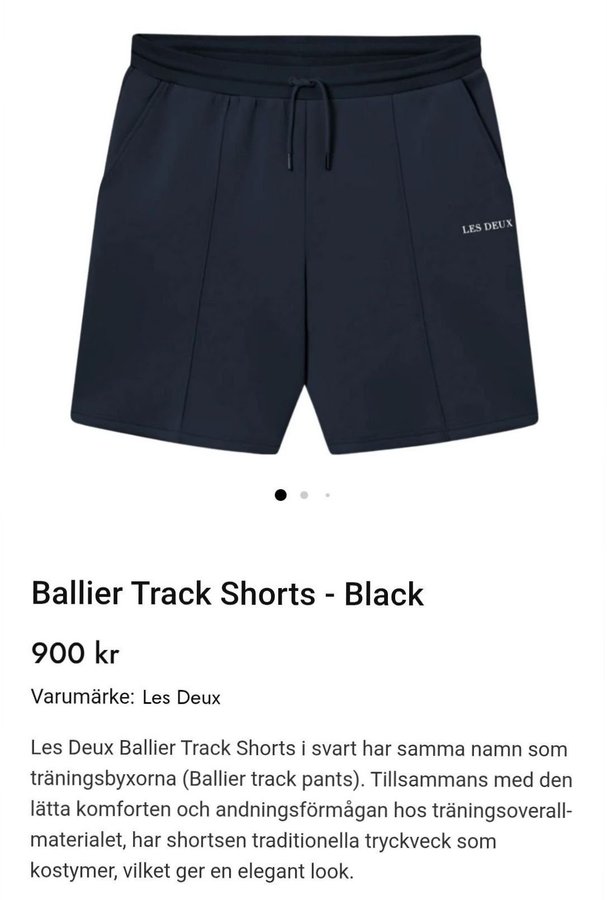Screen dimensions: 607x900
Task: Jump to the third image via carousel dot
Action: [327, 494]
